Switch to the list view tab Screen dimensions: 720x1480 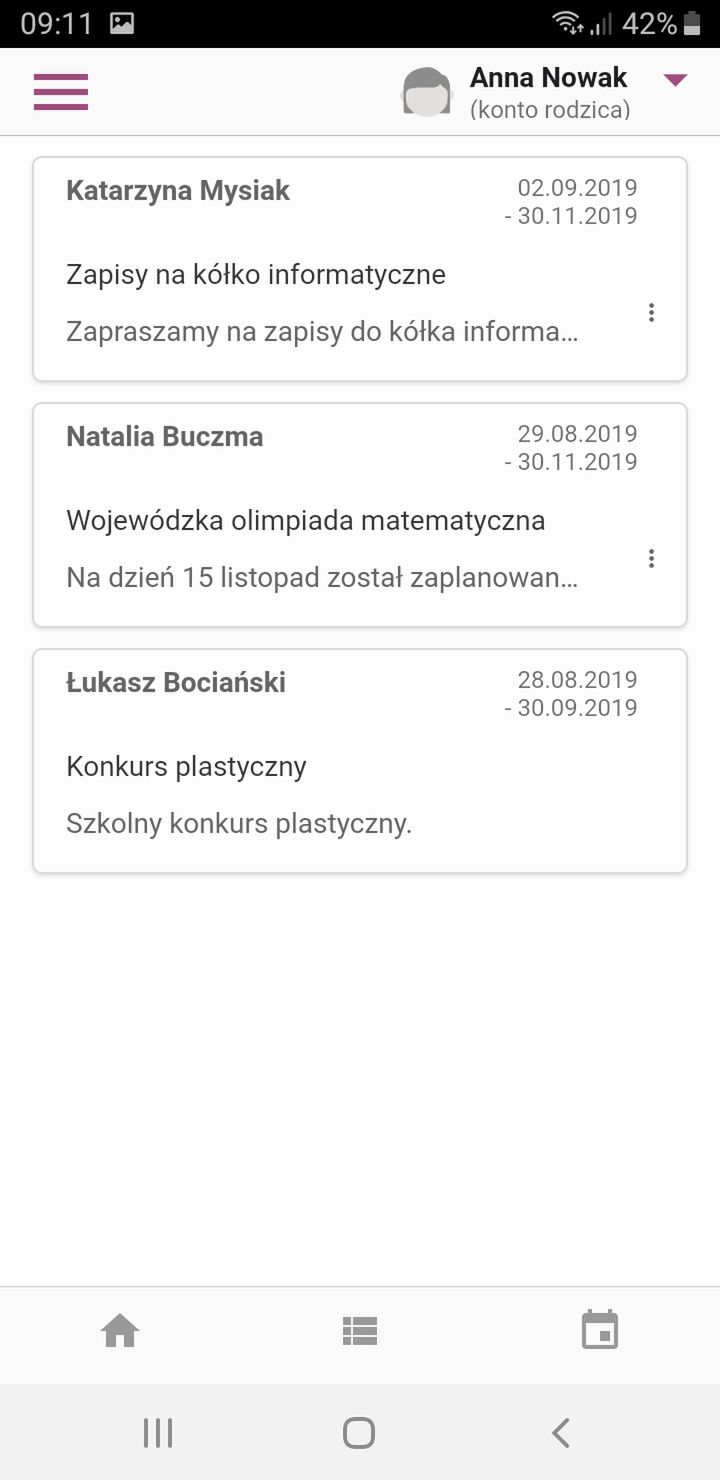[360, 1331]
